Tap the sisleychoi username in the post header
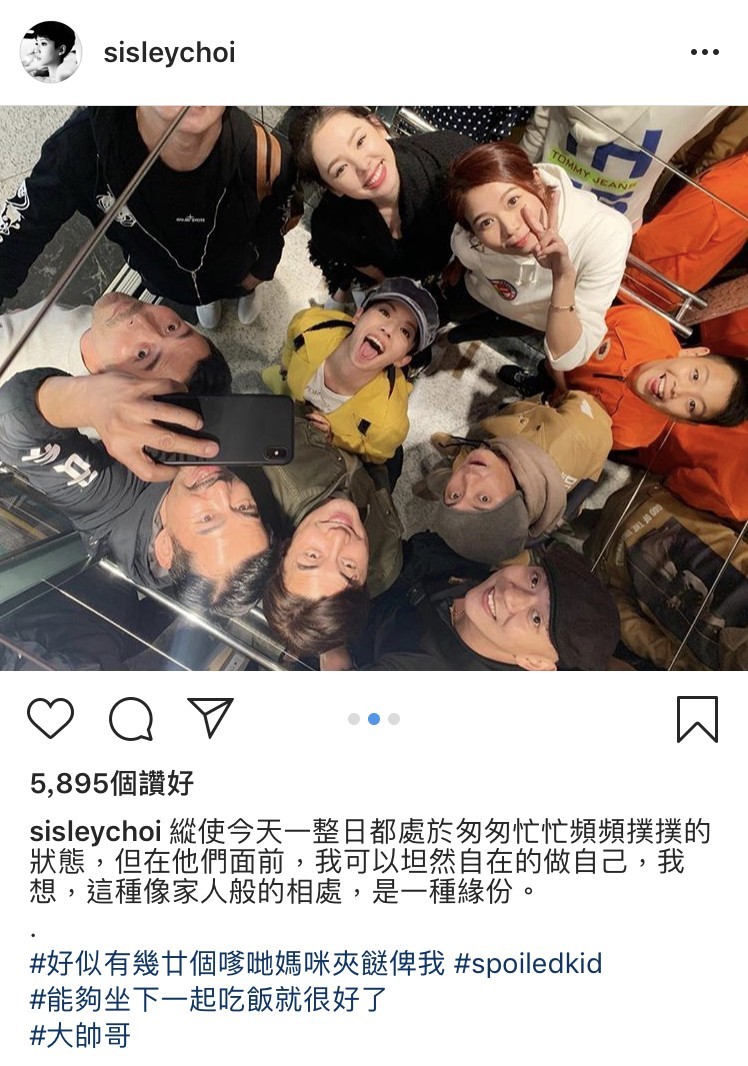748x1066 pixels. [170, 52]
